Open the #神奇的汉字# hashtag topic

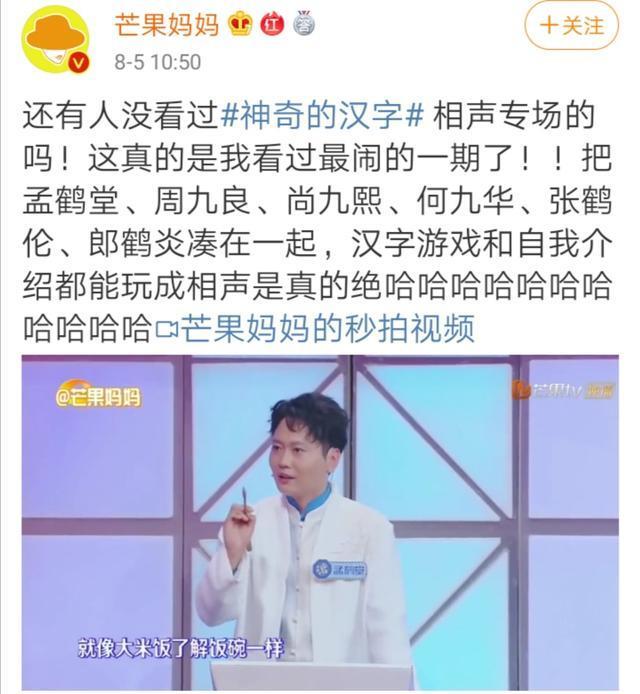pyautogui.click(x=326, y=117)
